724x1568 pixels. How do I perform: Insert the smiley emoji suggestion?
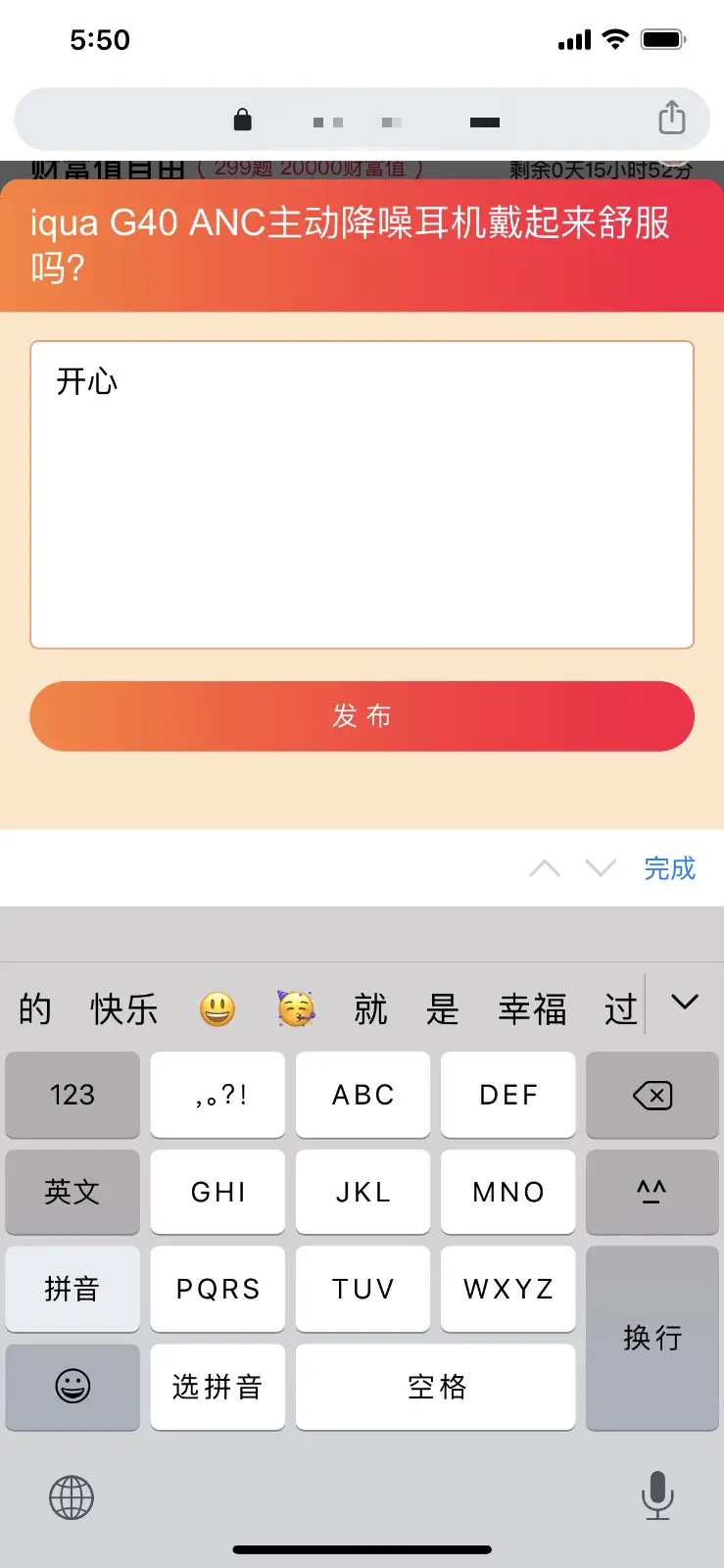pos(217,1008)
